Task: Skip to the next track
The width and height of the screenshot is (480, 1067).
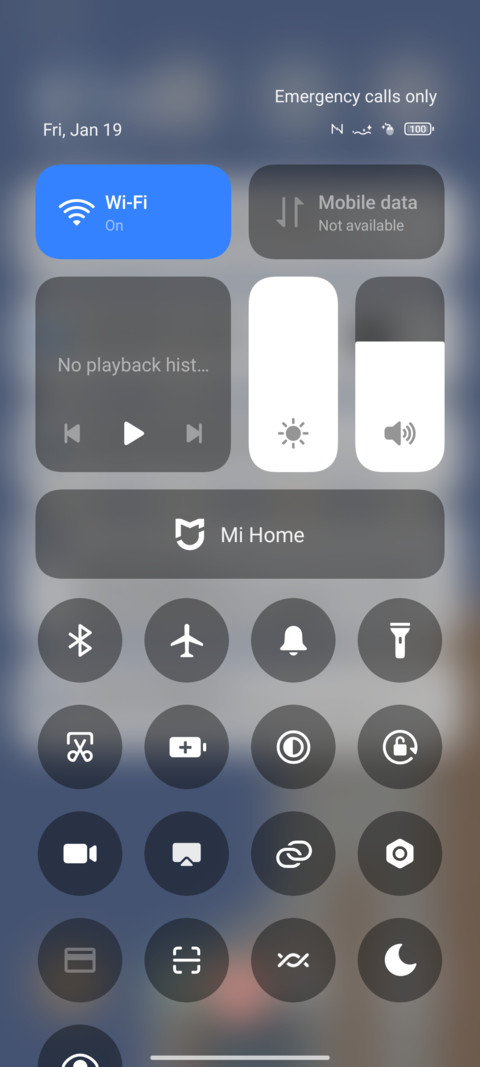Action: click(194, 433)
